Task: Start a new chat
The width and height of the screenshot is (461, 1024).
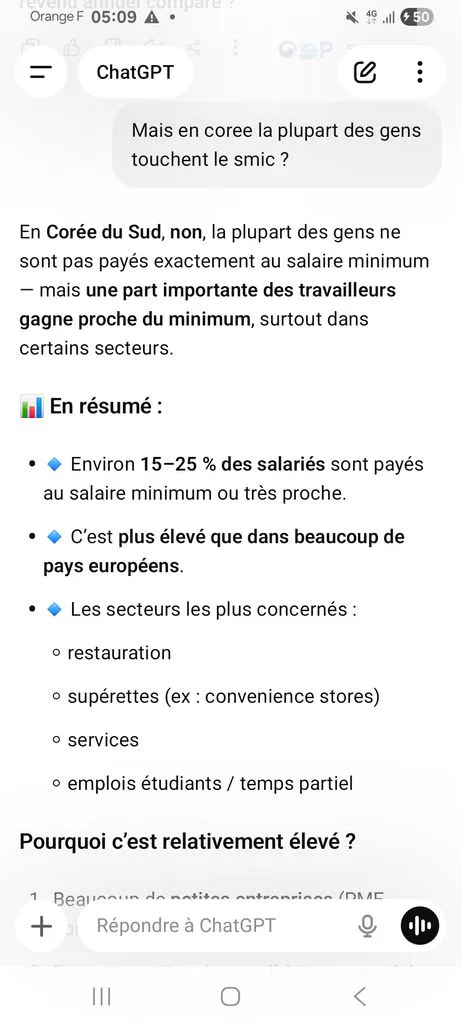Action: coord(365,72)
